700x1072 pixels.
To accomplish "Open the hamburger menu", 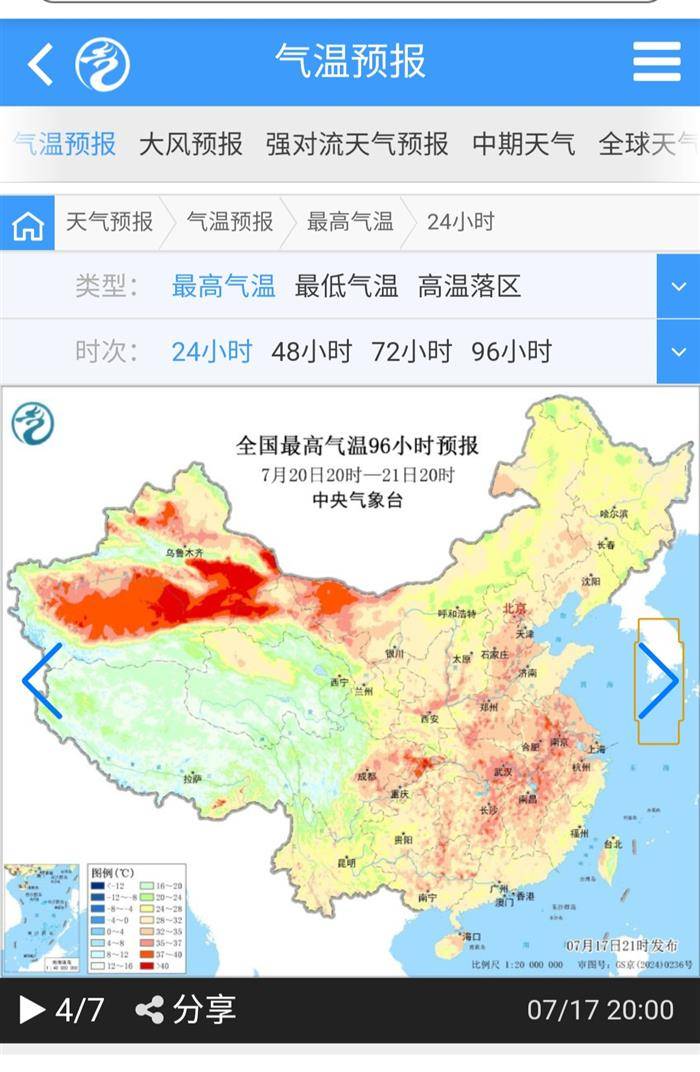I will click(656, 63).
